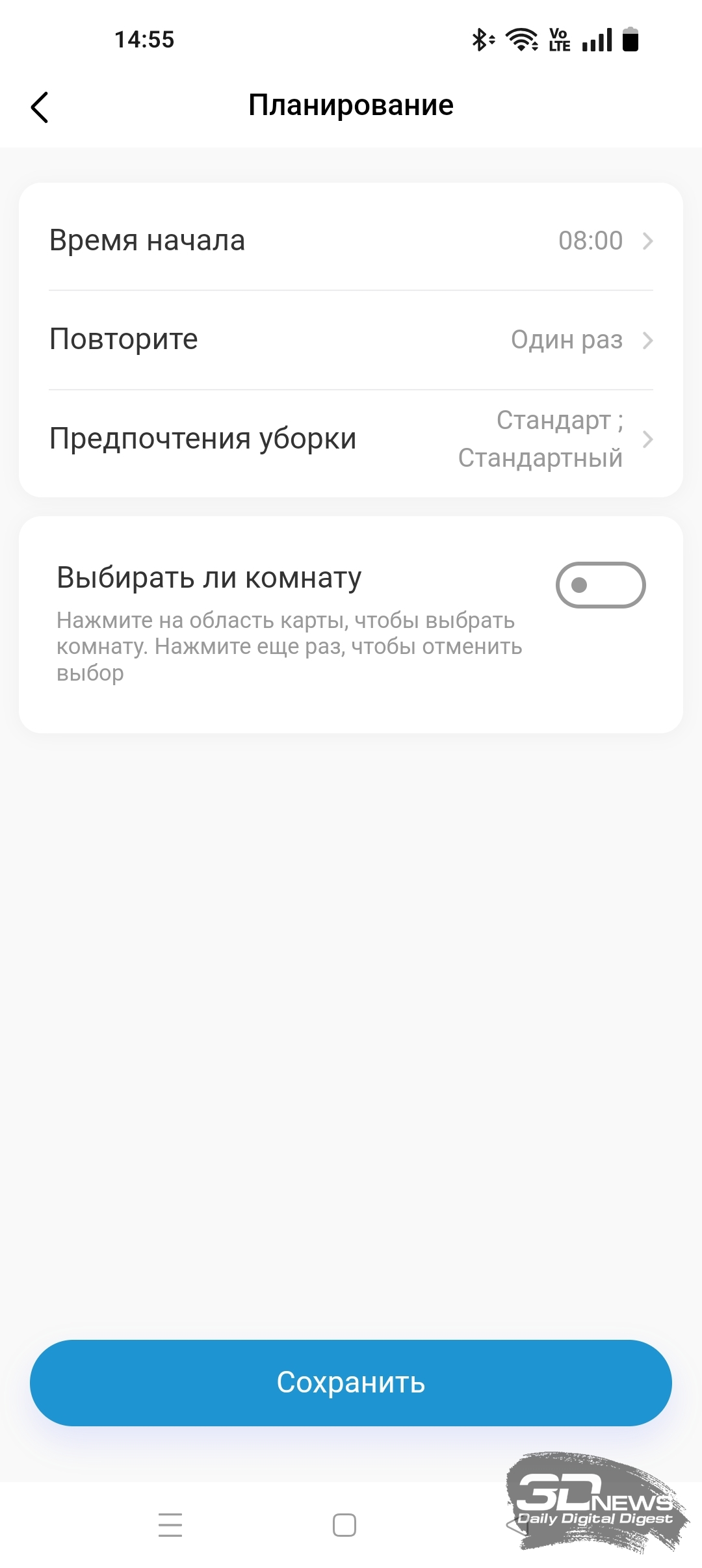Open recent apps from the navigation bar
Screen dimensions: 702x1568
pyautogui.click(x=170, y=1525)
